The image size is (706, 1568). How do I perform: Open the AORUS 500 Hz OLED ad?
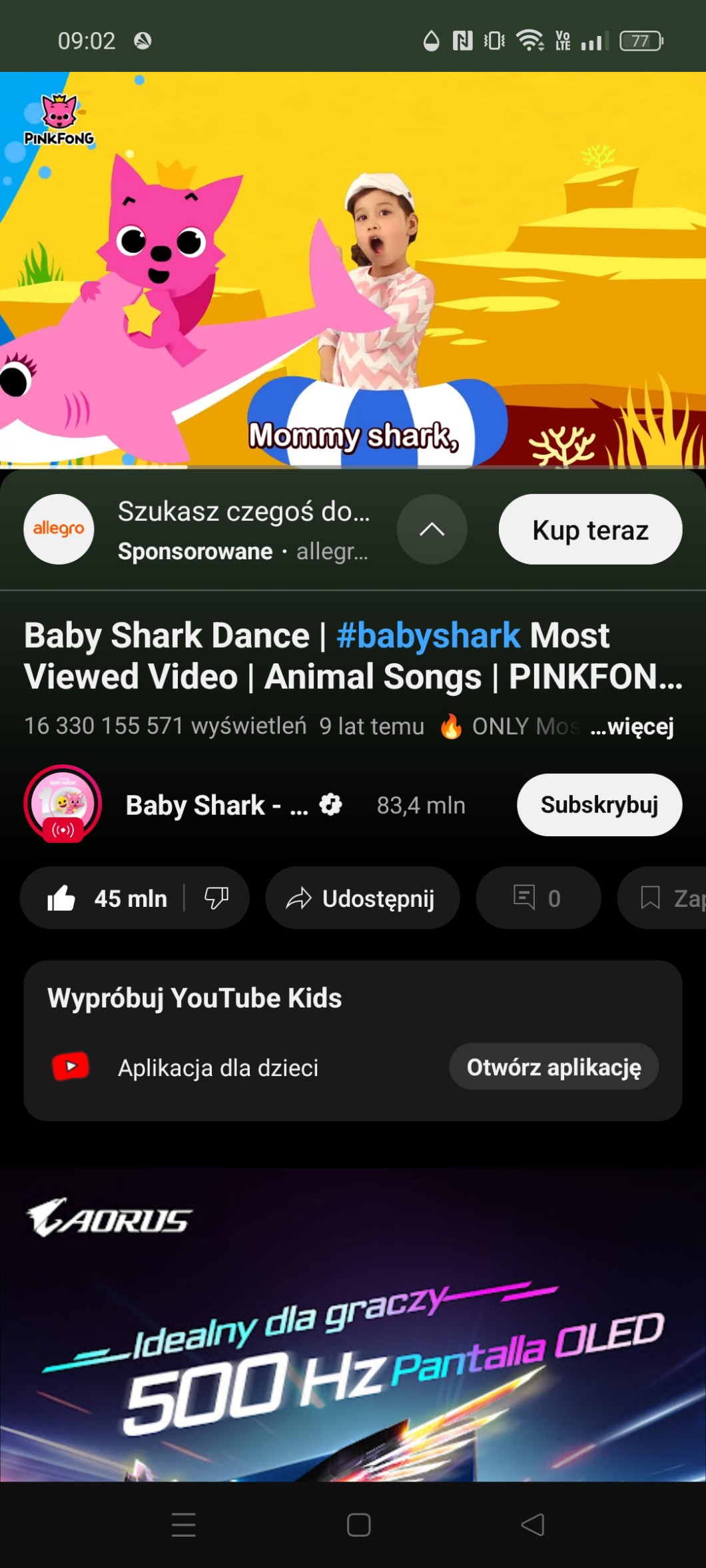tap(353, 1325)
